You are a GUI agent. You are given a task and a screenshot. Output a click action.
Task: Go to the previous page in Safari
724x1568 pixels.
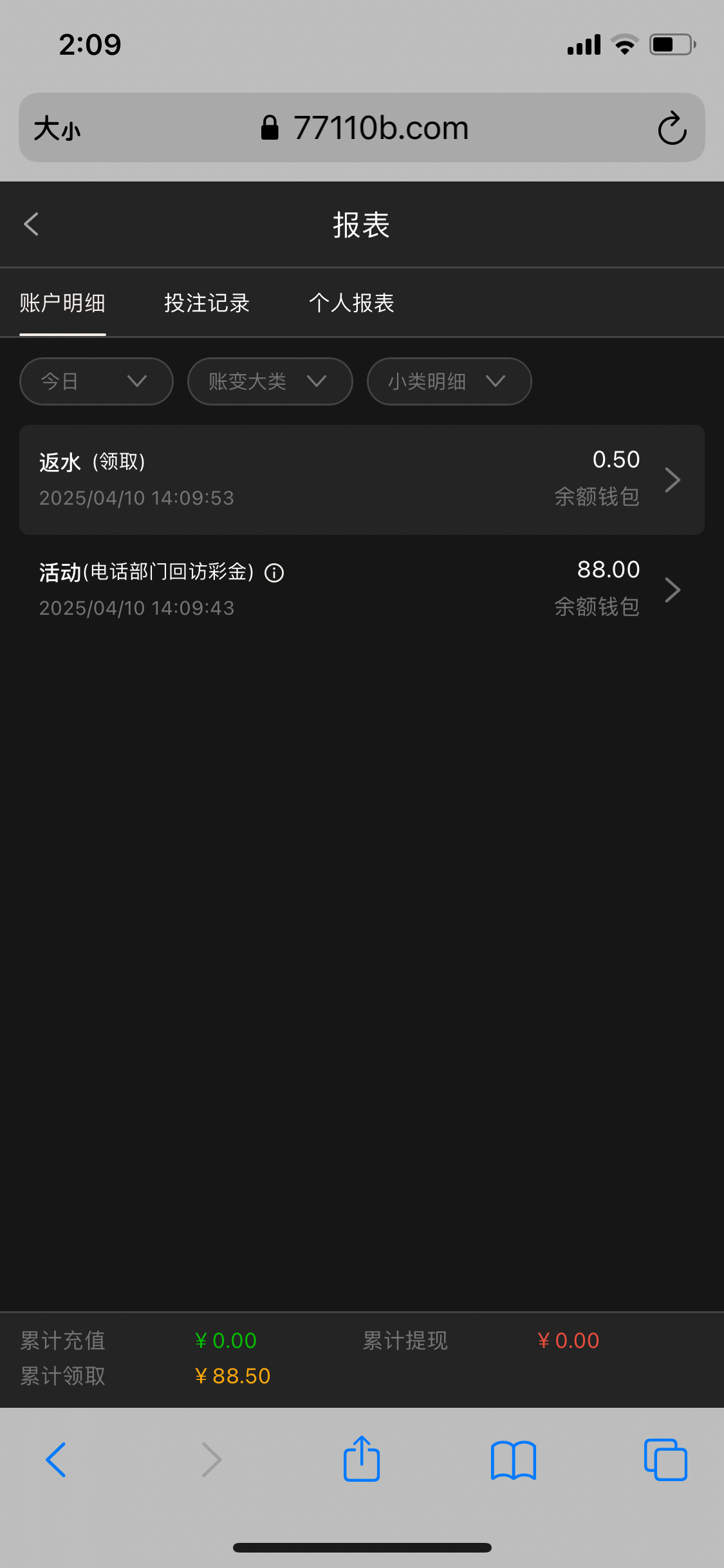point(56,1459)
